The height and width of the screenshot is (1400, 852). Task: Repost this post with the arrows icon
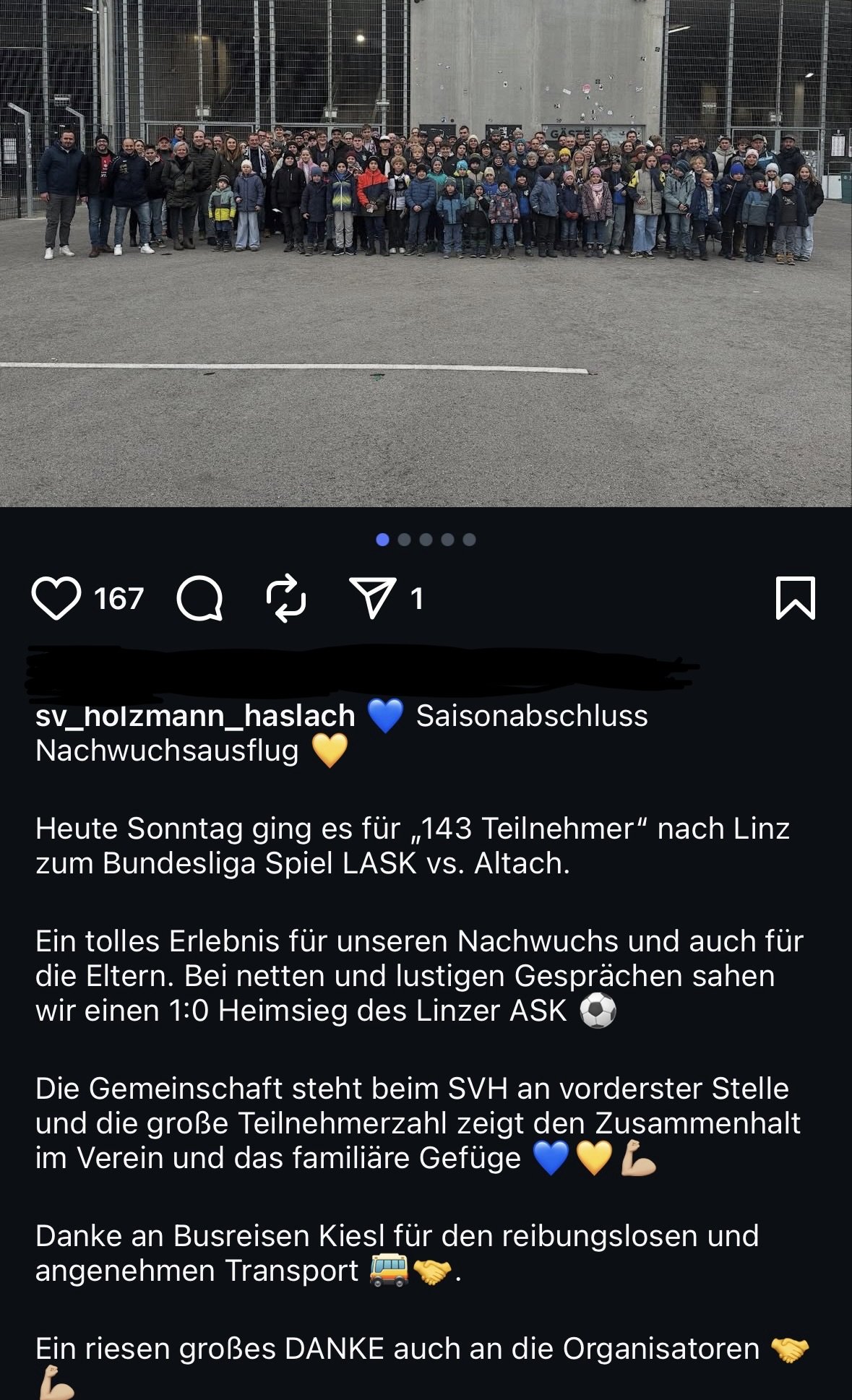click(286, 598)
